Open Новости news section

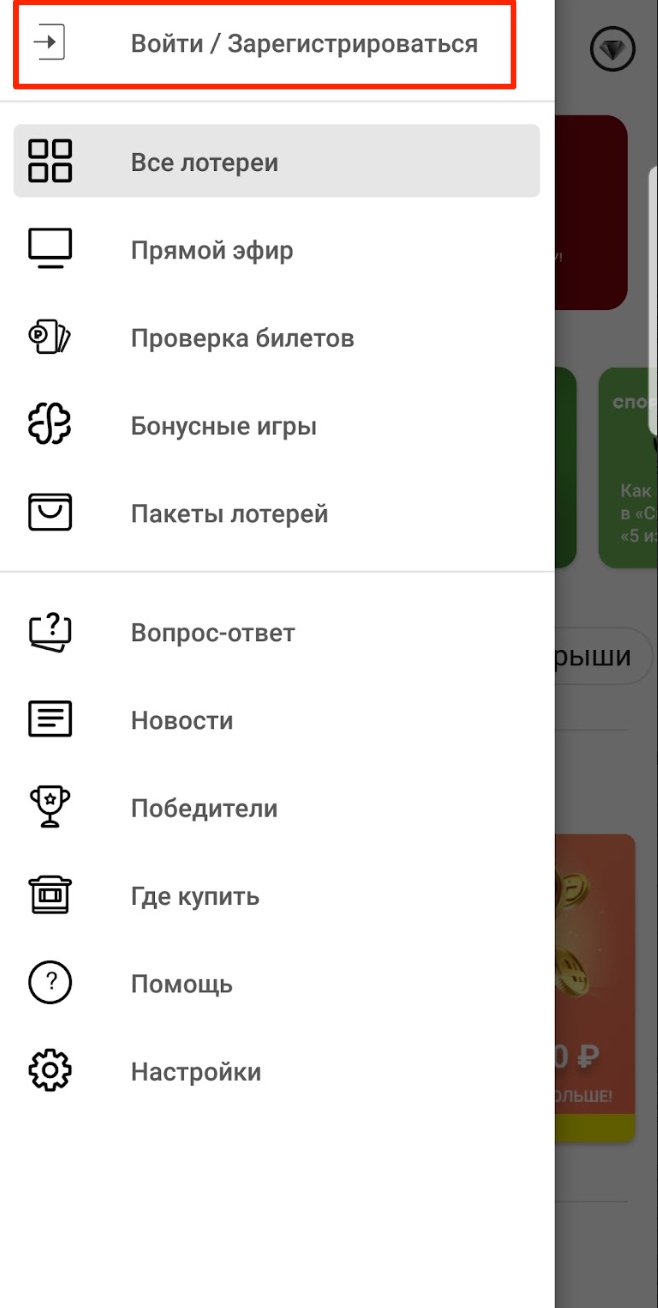pos(182,721)
